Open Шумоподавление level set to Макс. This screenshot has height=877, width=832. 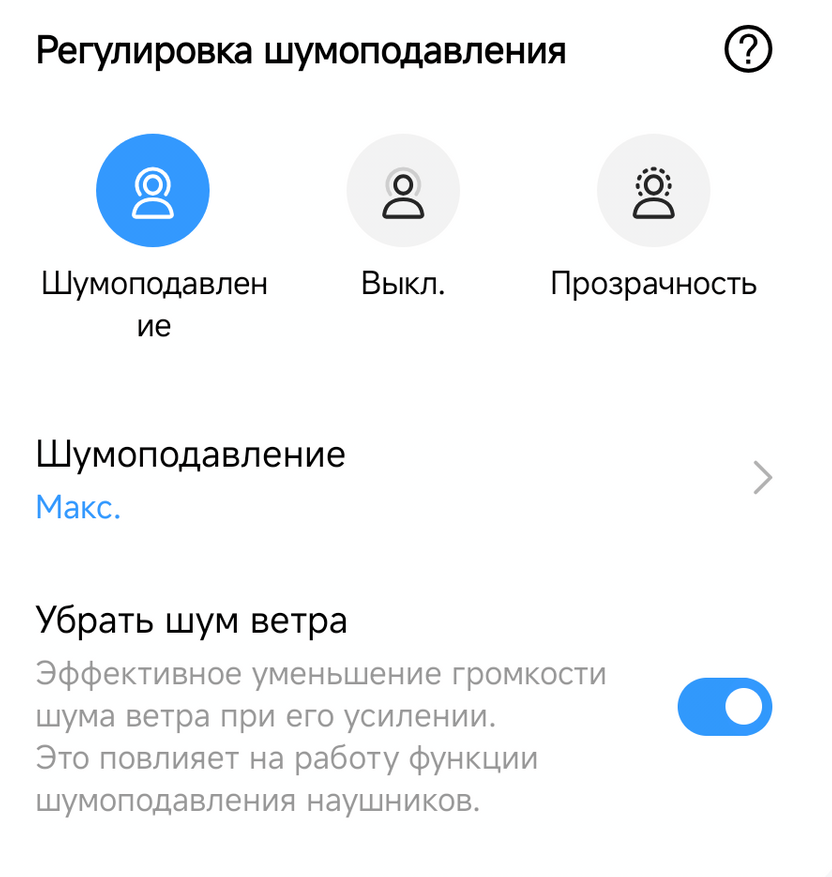tap(404, 479)
